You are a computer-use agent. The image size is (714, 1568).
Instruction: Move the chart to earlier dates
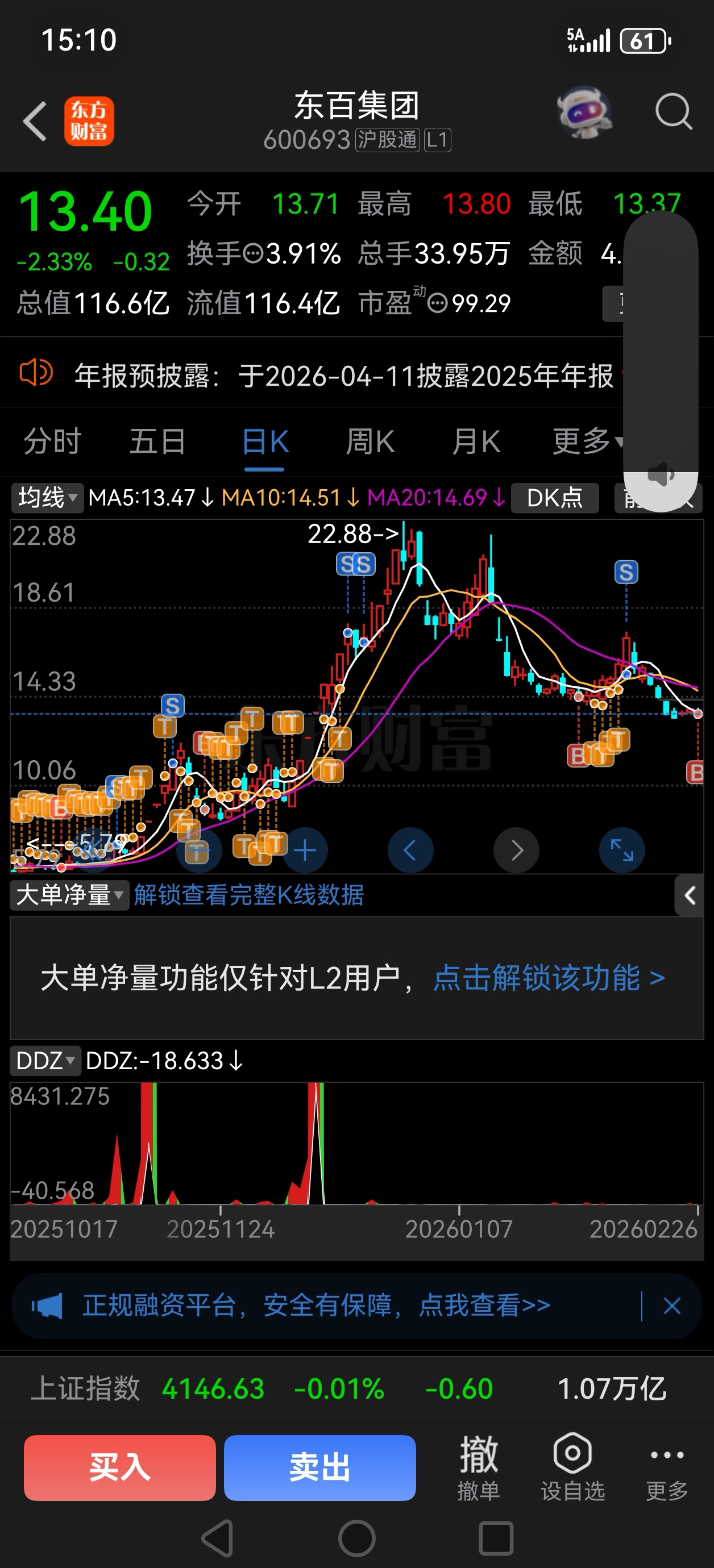coord(410,850)
